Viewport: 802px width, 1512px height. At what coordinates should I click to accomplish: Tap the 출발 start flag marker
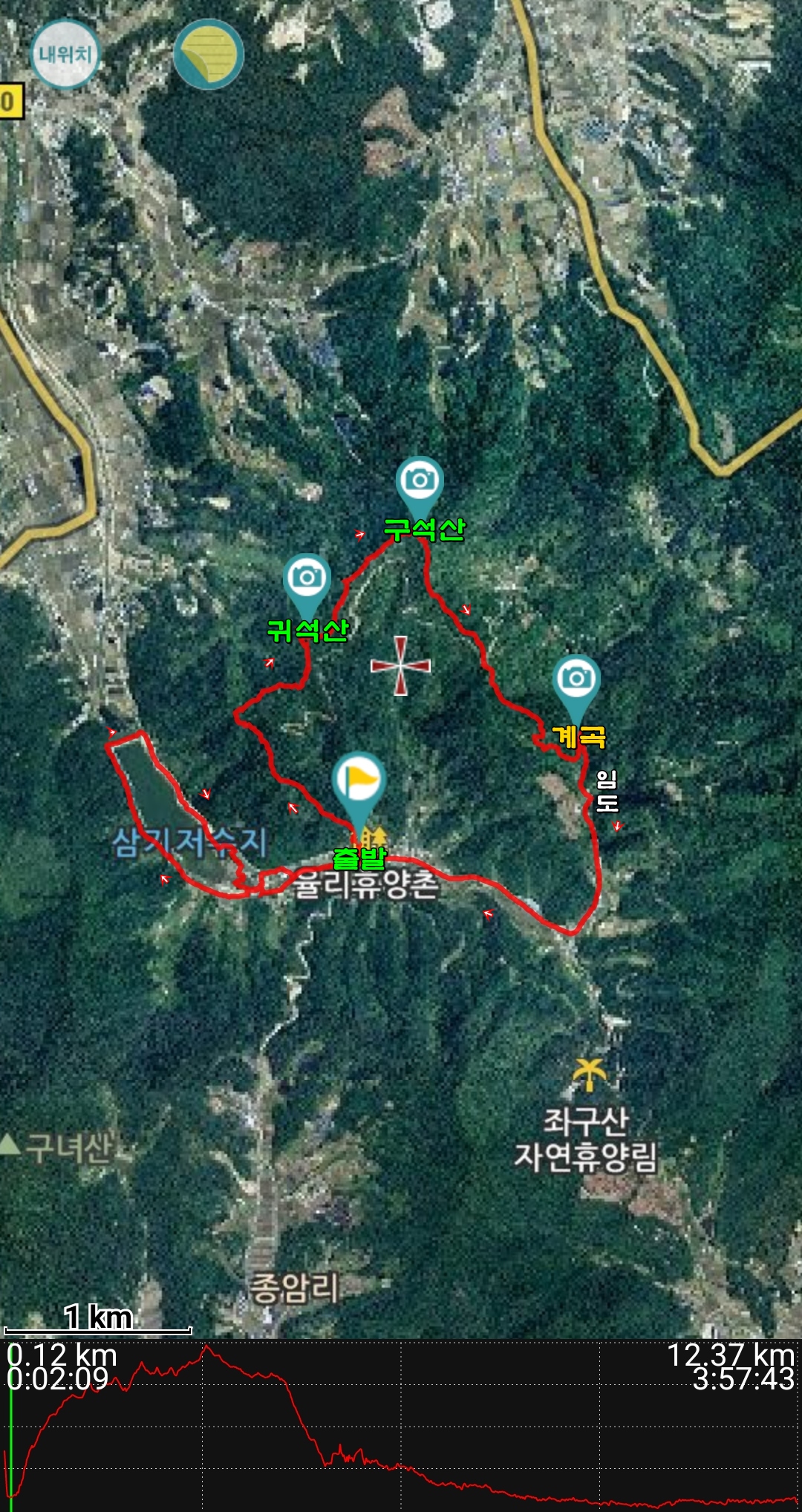pos(359,779)
